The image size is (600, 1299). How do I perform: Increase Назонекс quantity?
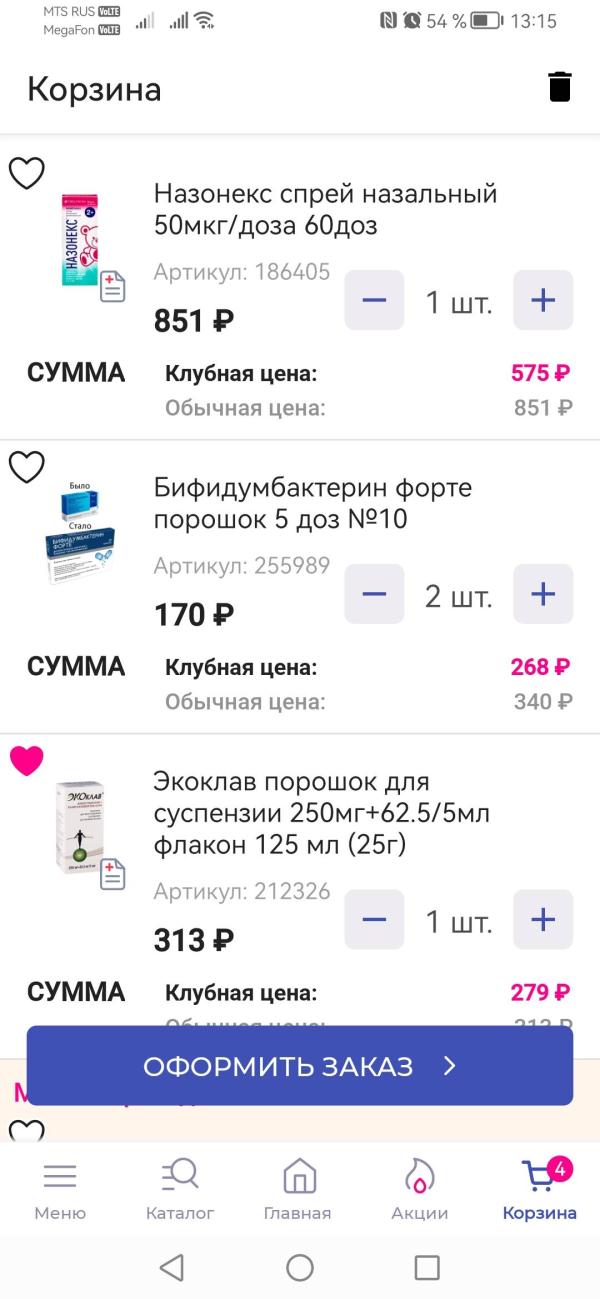(x=543, y=300)
